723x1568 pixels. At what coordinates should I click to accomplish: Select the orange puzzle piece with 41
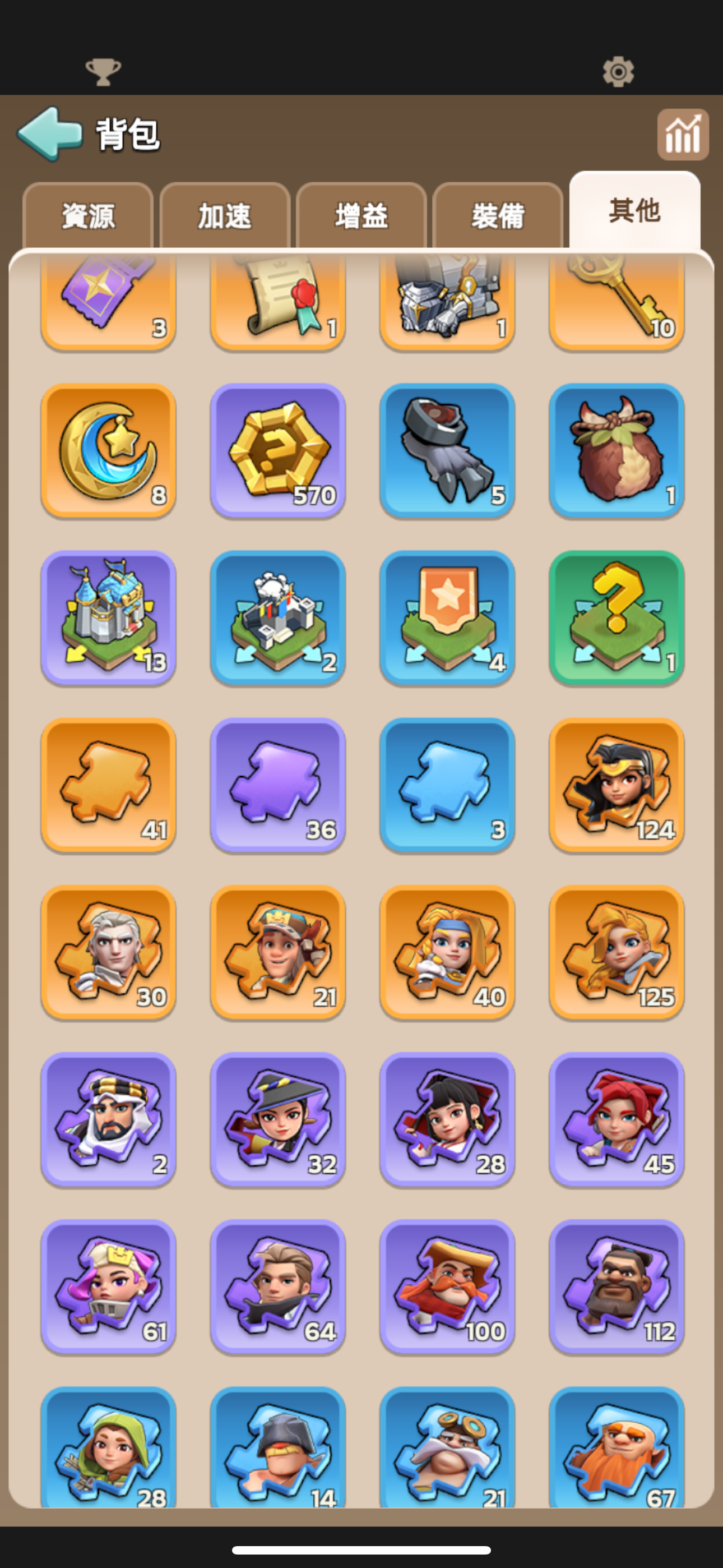[x=108, y=785]
